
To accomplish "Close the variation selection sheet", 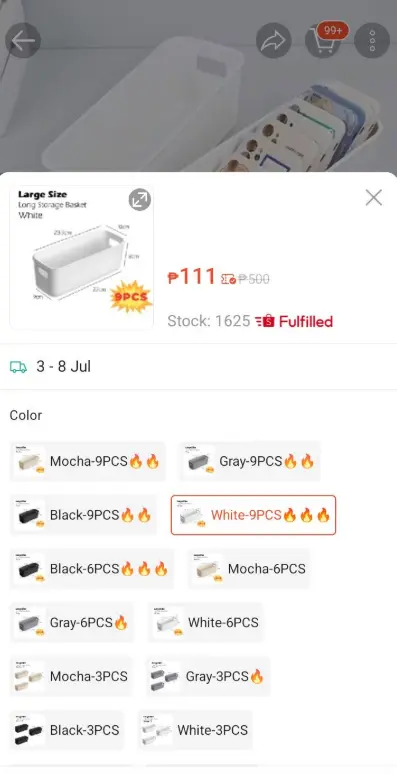I will click(x=374, y=198).
